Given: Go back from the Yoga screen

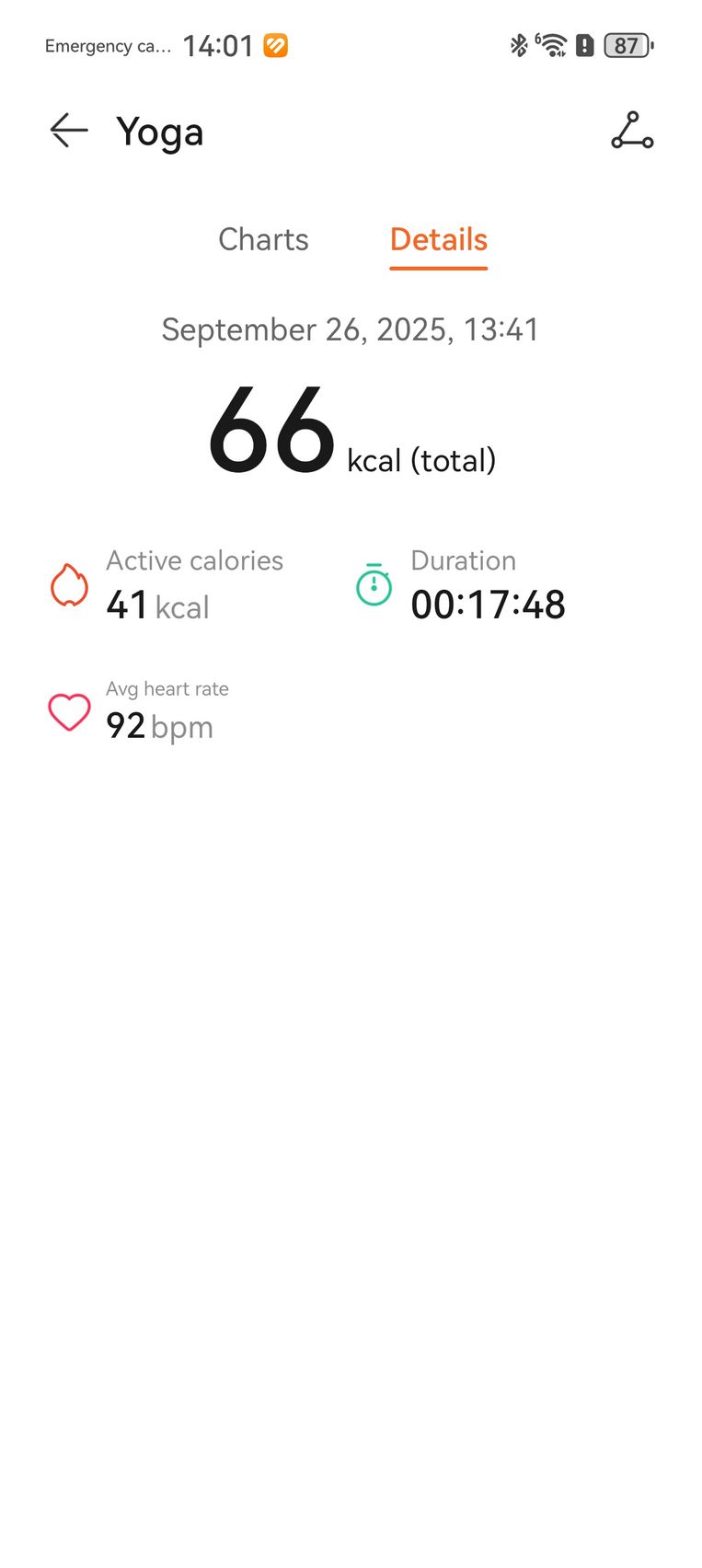Looking at the screenshot, I should [69, 131].
